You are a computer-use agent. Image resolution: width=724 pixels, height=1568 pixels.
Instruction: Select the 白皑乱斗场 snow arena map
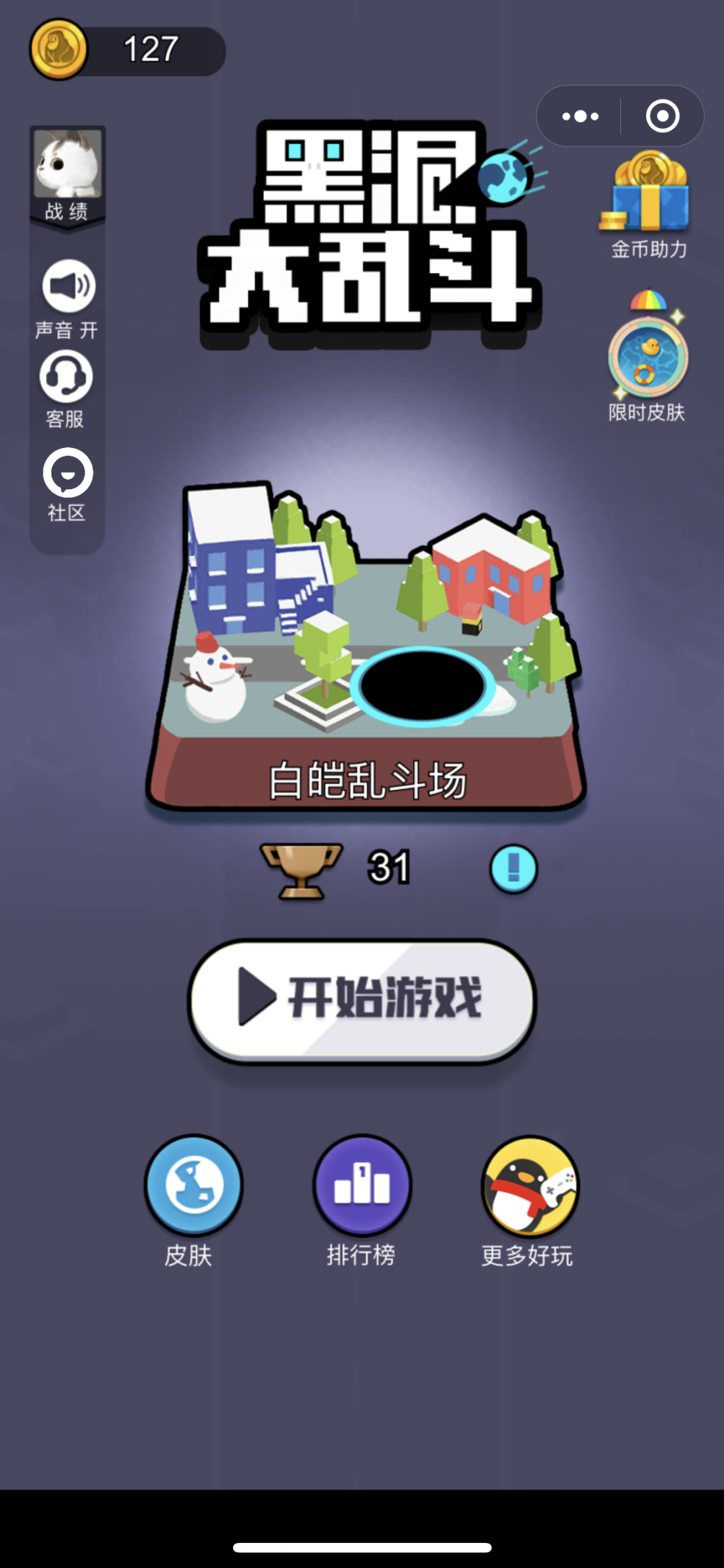pos(365,647)
